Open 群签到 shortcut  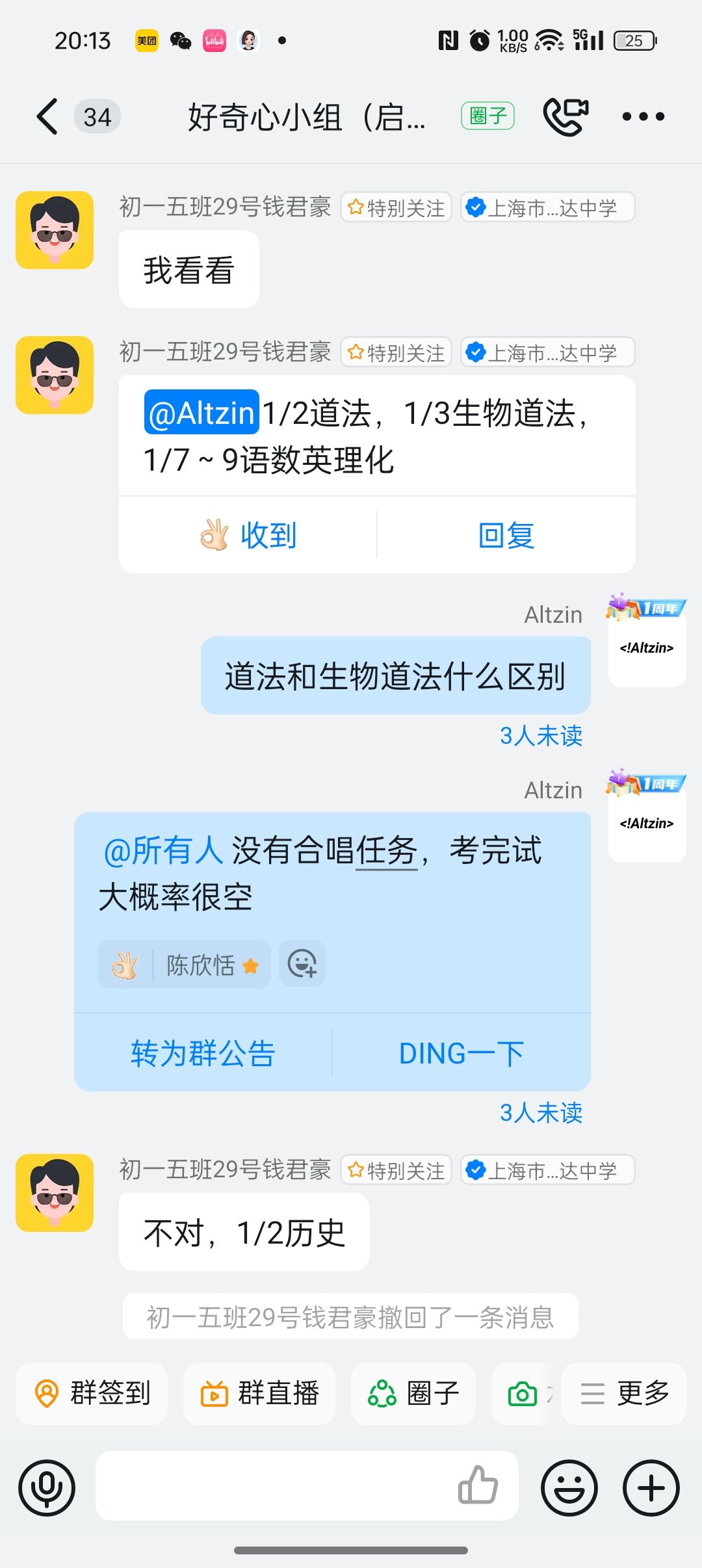(92, 1393)
